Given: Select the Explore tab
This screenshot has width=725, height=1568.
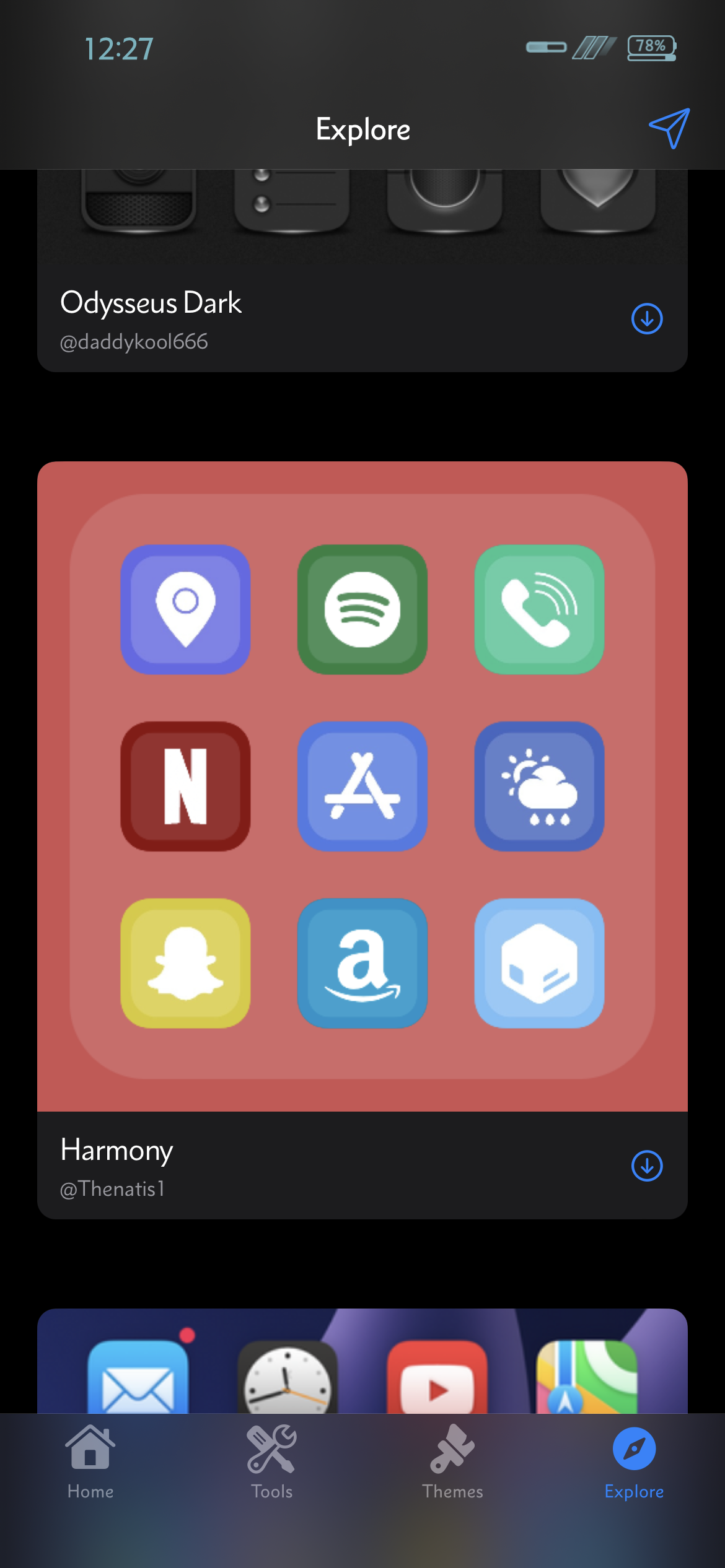Looking at the screenshot, I should [634, 1461].
